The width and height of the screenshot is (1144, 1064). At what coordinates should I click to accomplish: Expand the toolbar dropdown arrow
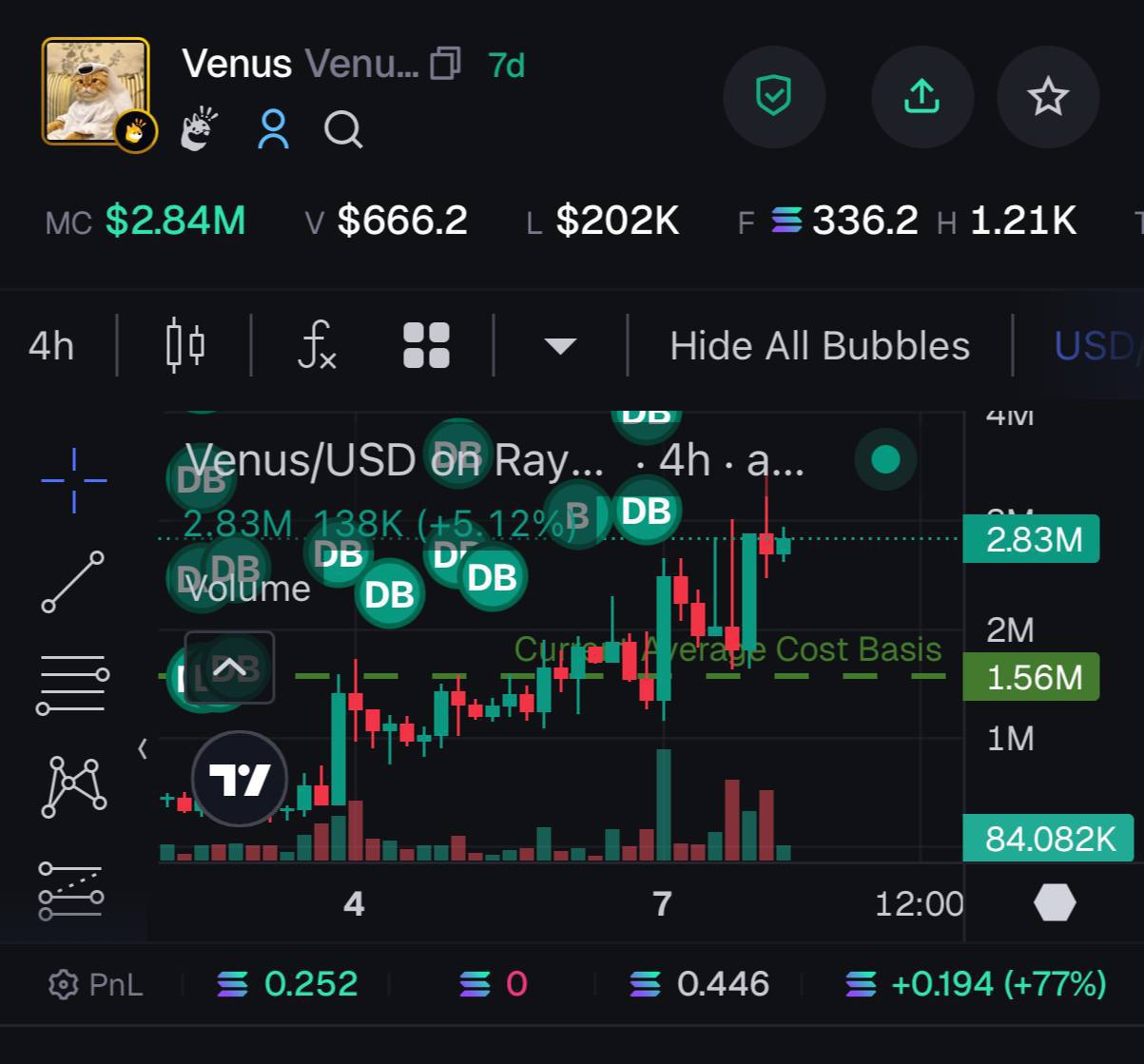(560, 345)
